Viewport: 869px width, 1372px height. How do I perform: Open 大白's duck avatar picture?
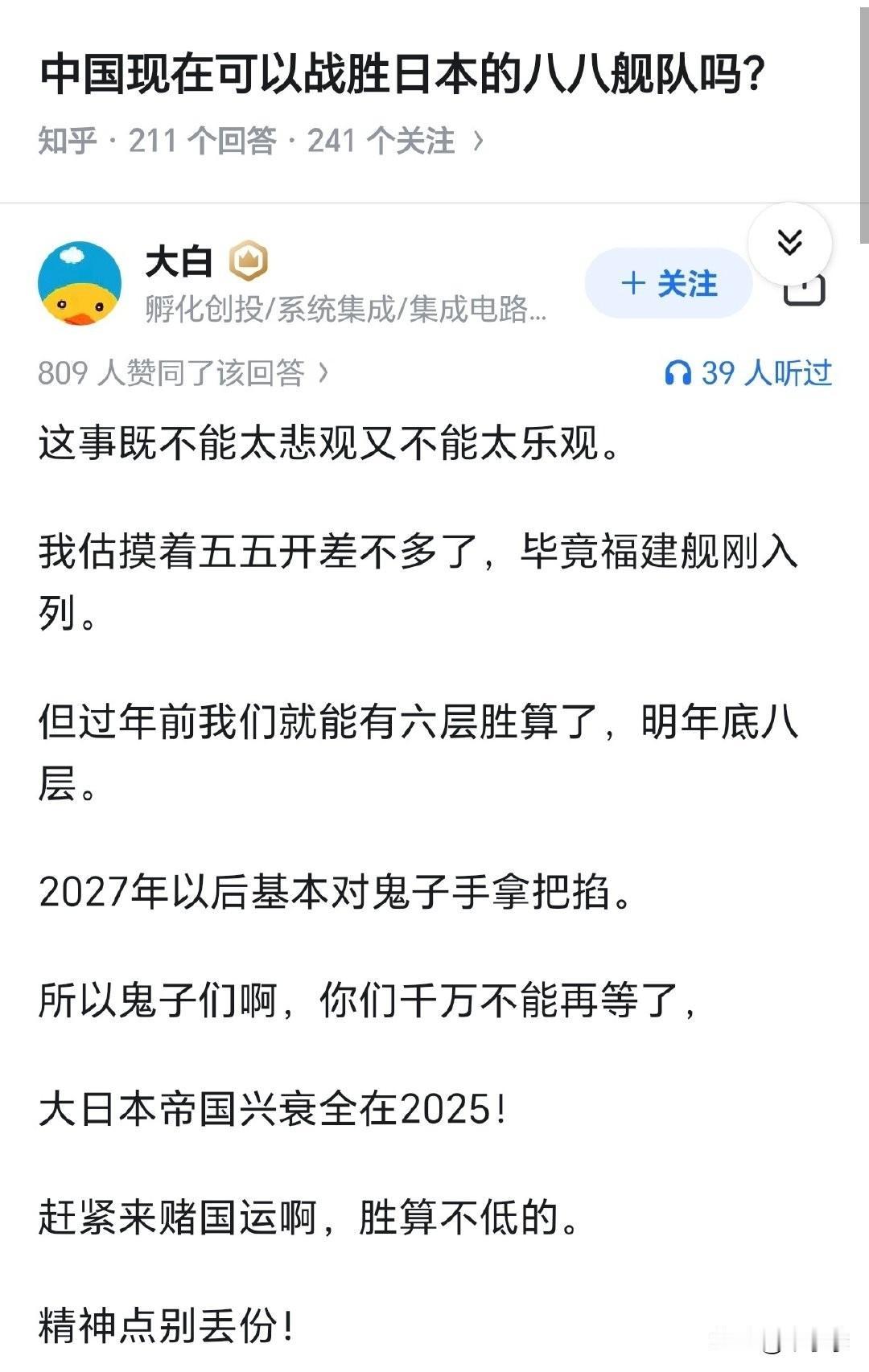click(x=78, y=284)
